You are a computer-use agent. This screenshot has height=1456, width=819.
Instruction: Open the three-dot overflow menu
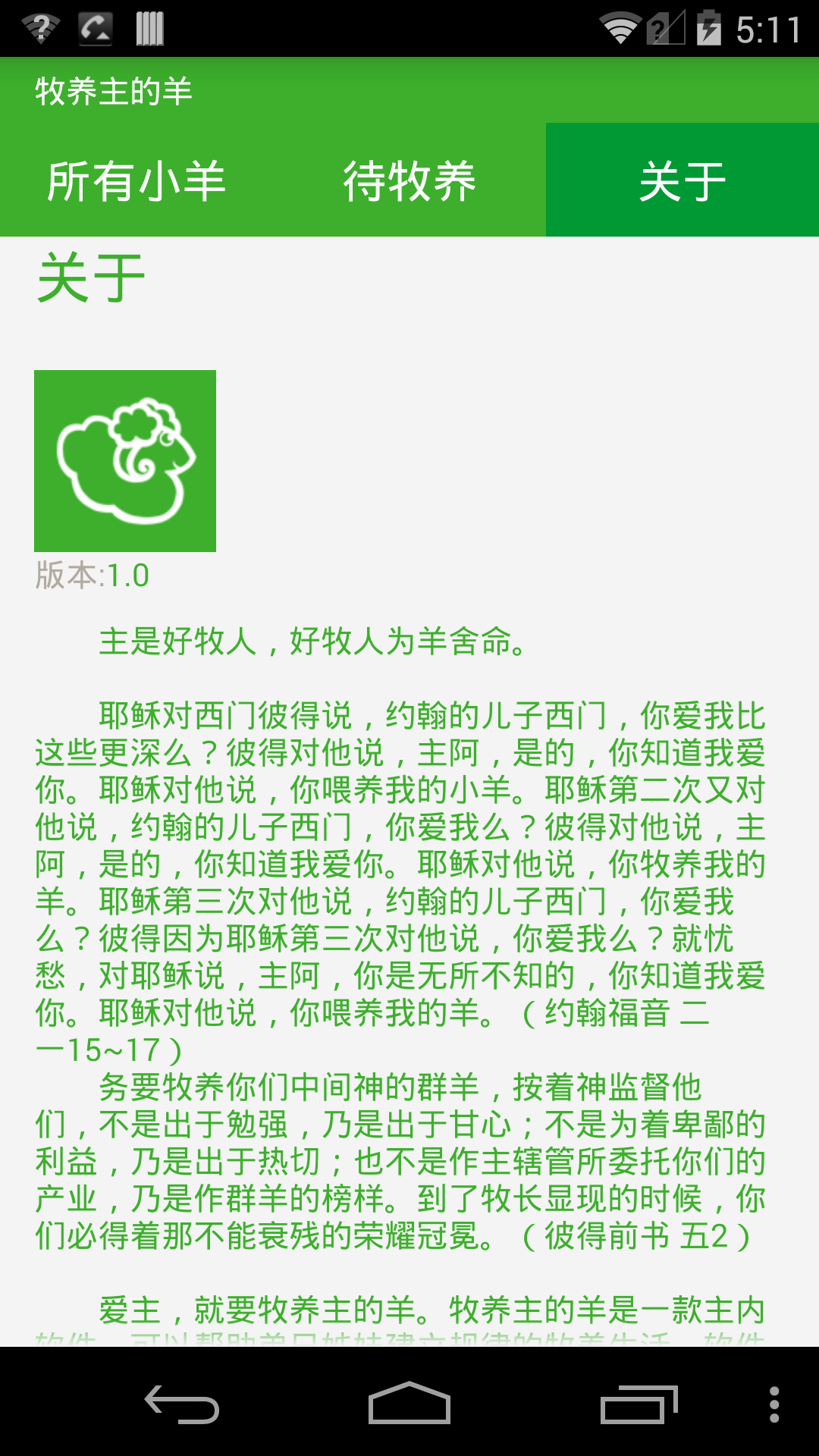pos(774,1404)
